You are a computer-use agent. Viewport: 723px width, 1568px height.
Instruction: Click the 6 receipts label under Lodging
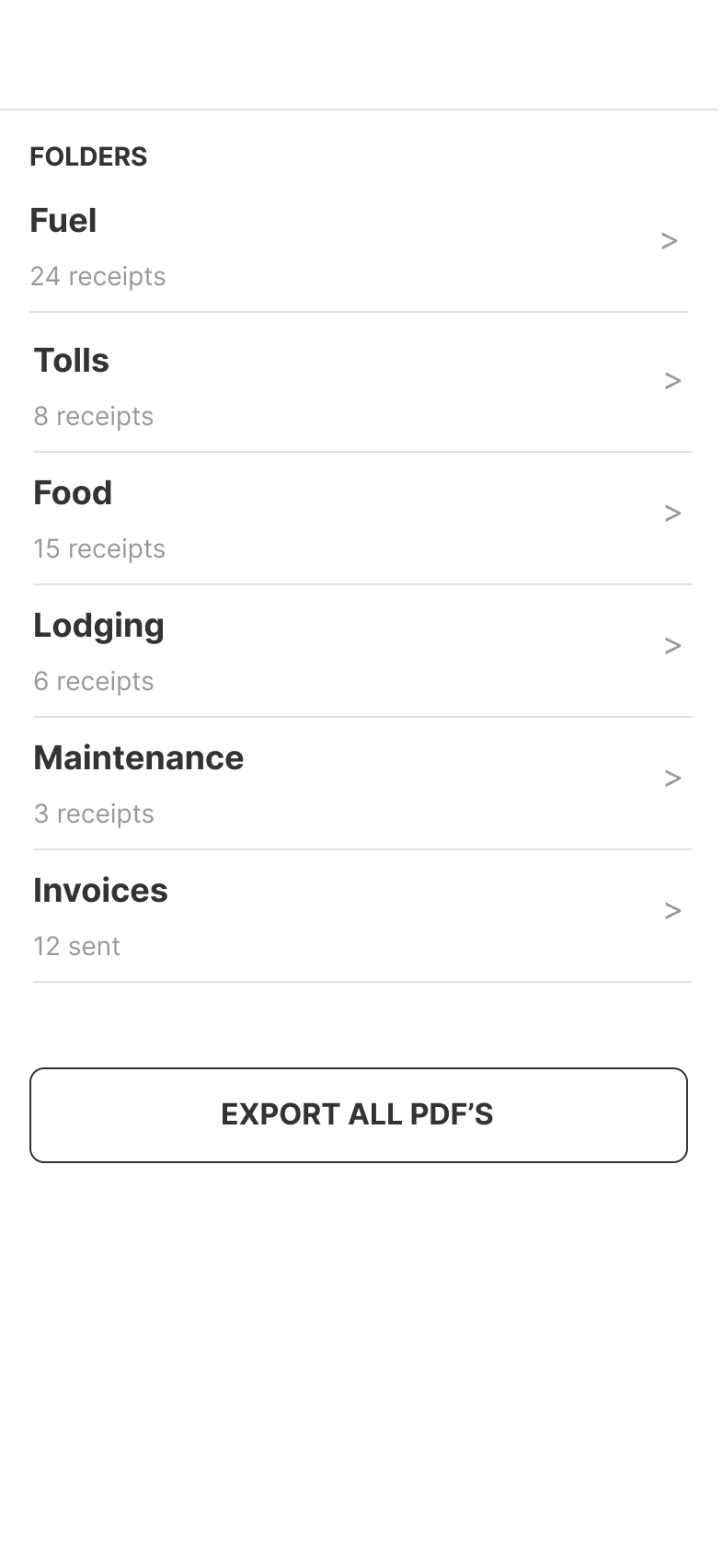click(93, 681)
